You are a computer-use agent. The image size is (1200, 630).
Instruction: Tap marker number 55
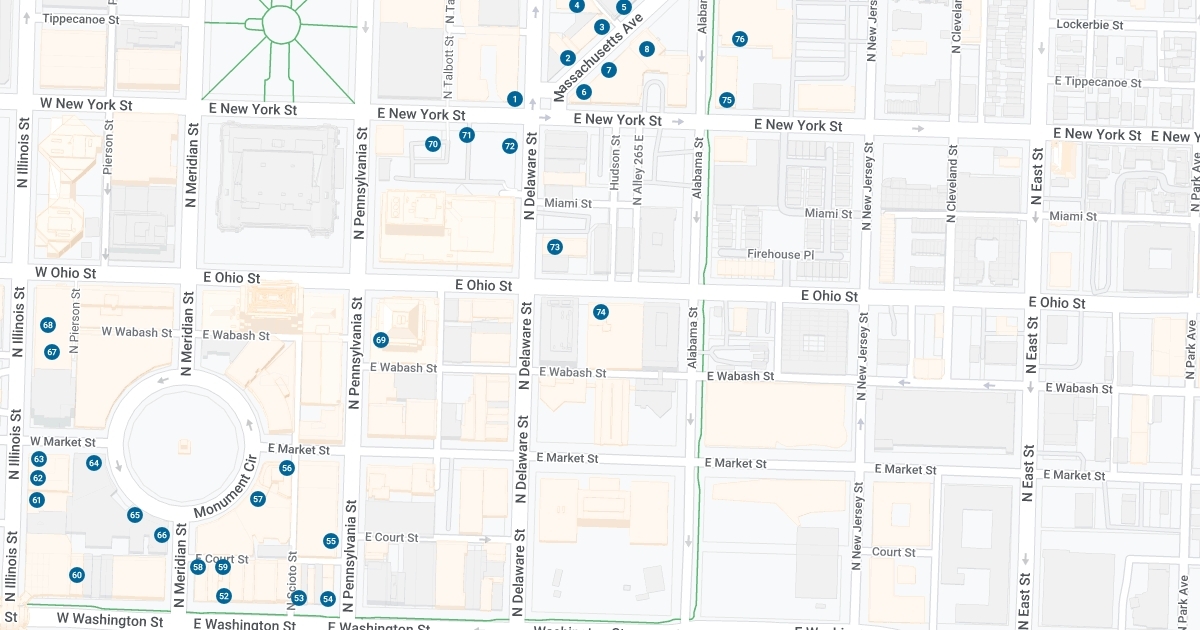[331, 541]
